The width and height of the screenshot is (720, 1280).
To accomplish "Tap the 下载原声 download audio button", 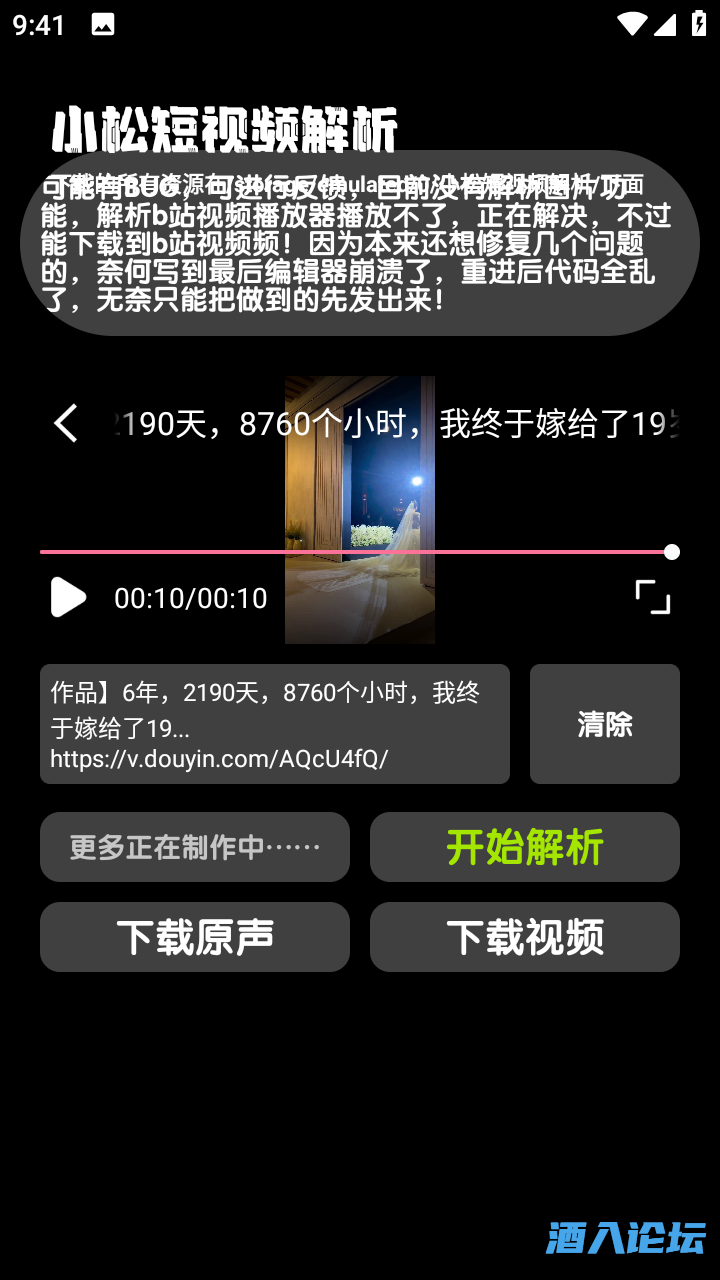I will 195,937.
